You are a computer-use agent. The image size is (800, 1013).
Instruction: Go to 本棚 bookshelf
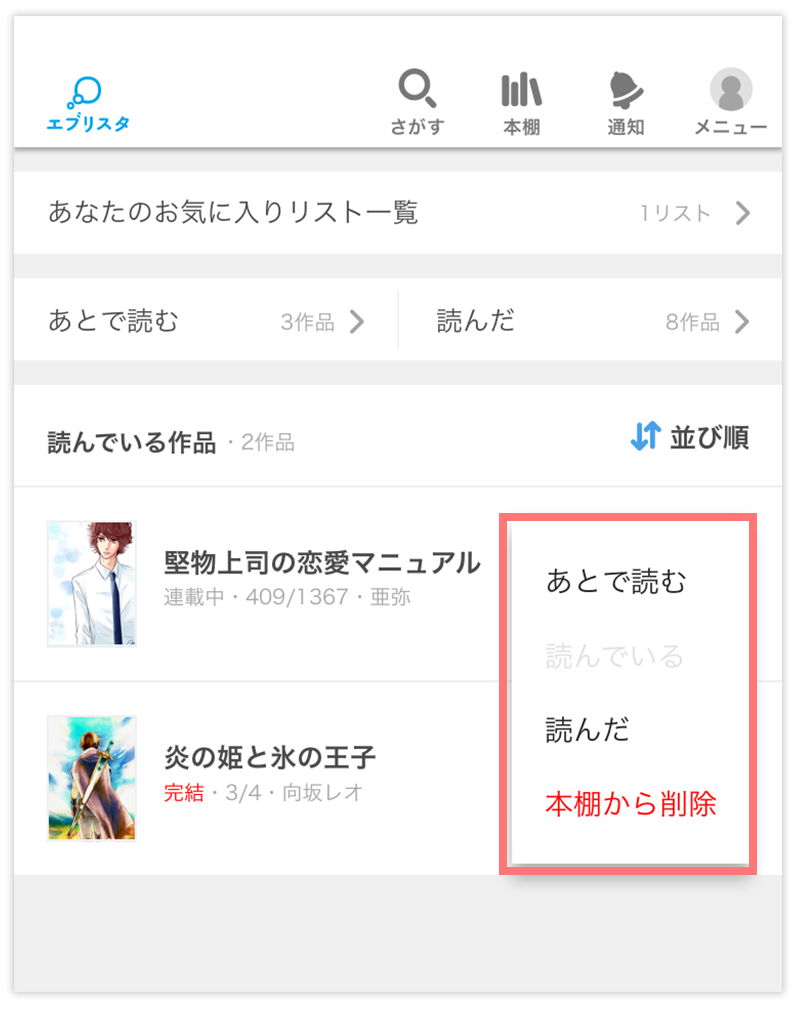click(x=521, y=102)
